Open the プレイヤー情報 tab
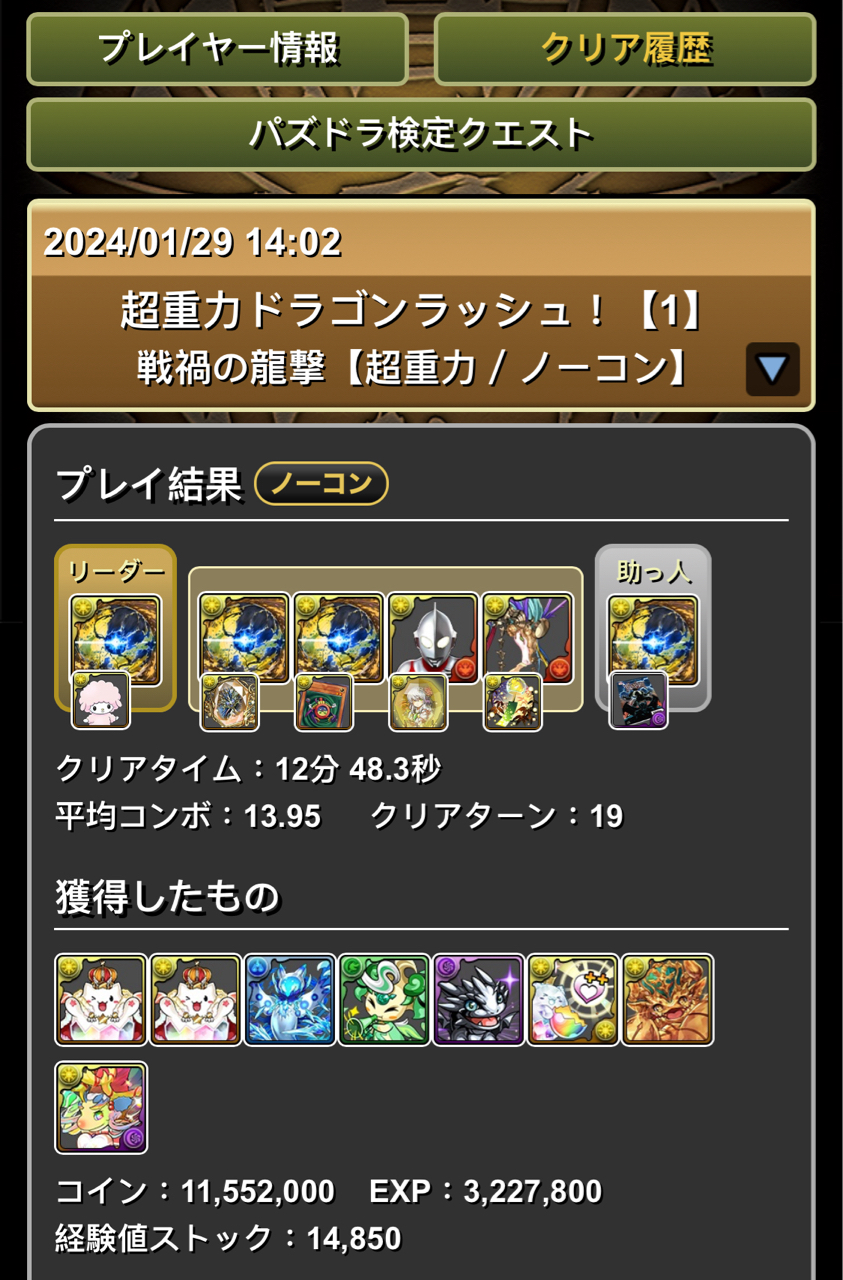The height and width of the screenshot is (1280, 843). point(217,49)
